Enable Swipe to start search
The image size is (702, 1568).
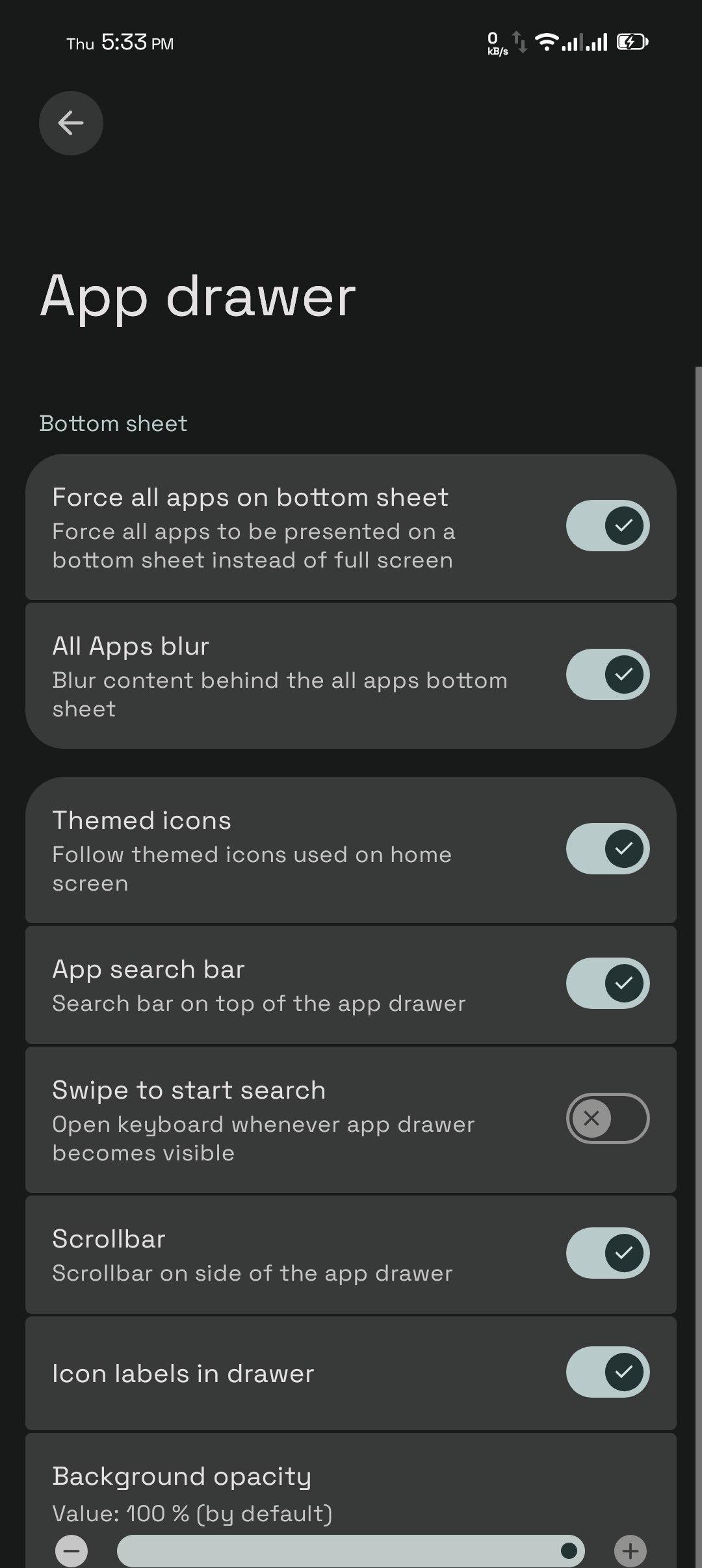coord(607,1118)
